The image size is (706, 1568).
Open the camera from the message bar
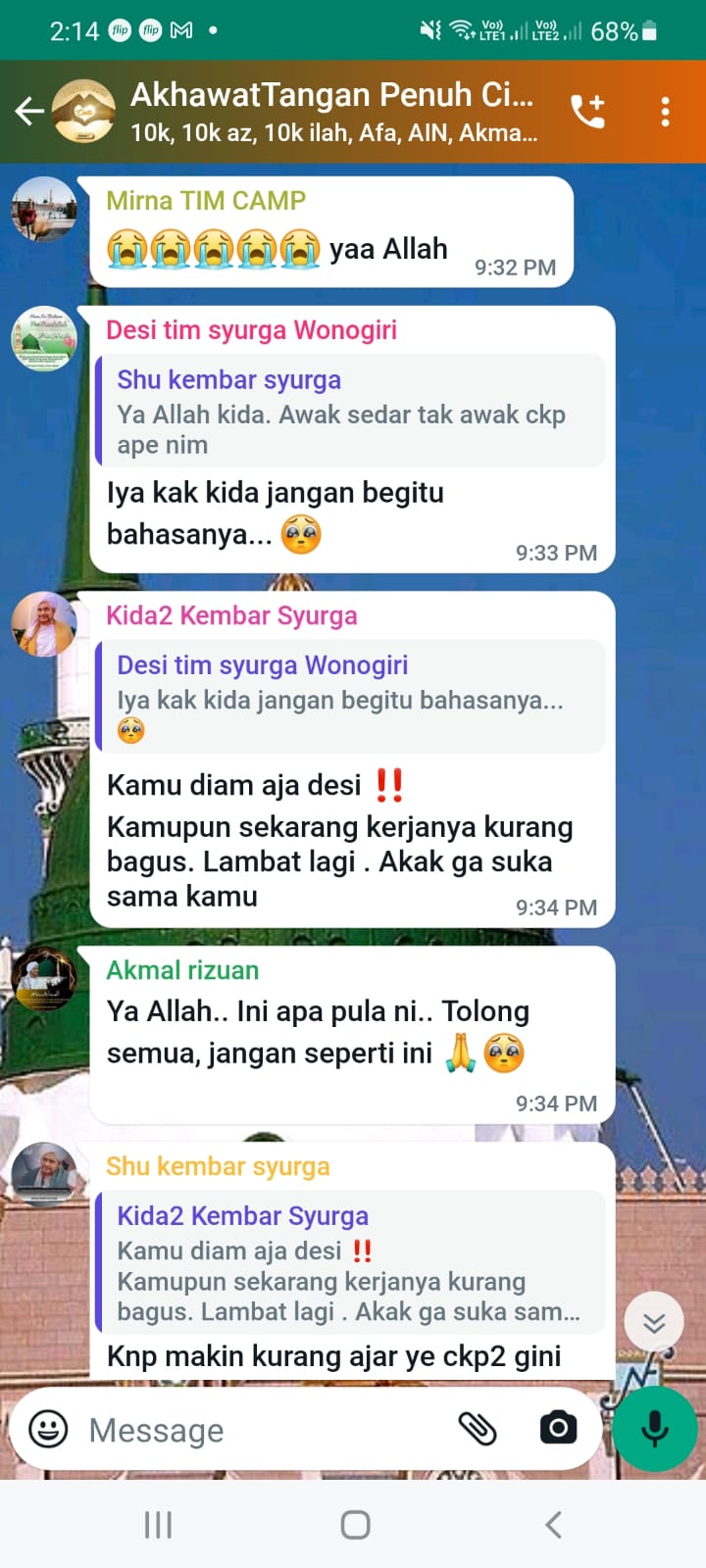coord(558,1428)
